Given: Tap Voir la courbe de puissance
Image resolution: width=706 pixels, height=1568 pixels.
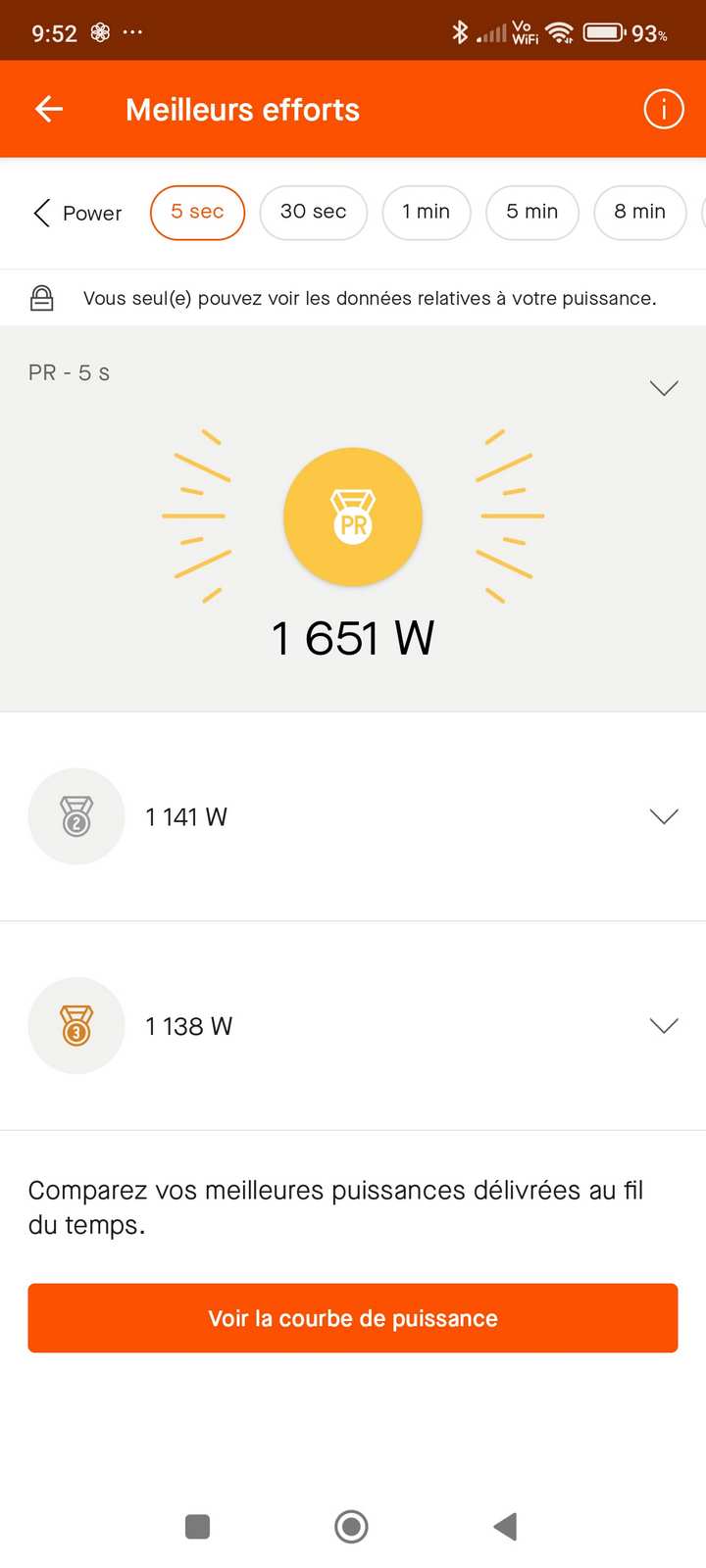Looking at the screenshot, I should [353, 1318].
